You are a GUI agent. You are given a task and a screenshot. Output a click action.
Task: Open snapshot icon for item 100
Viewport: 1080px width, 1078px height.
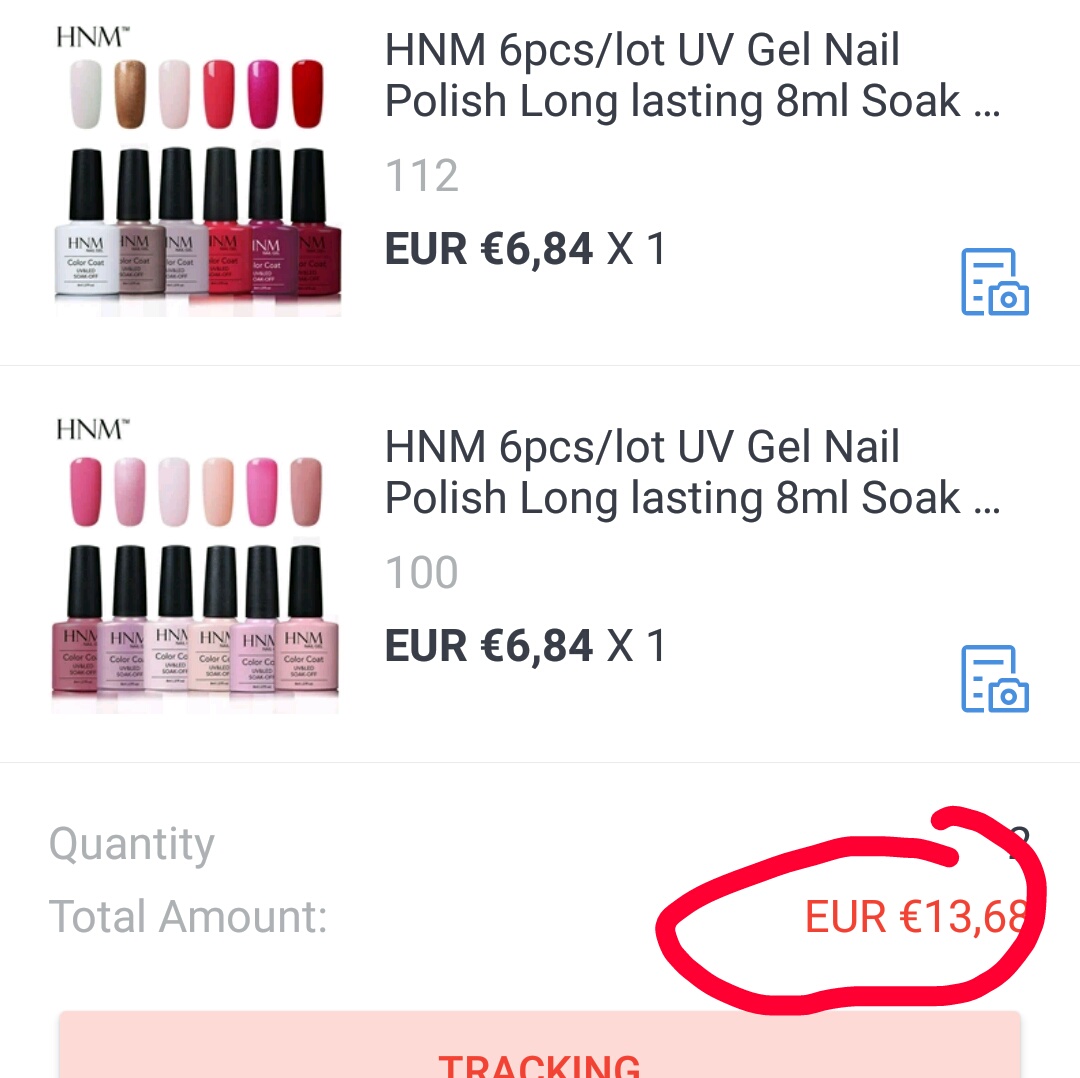pyautogui.click(x=994, y=679)
